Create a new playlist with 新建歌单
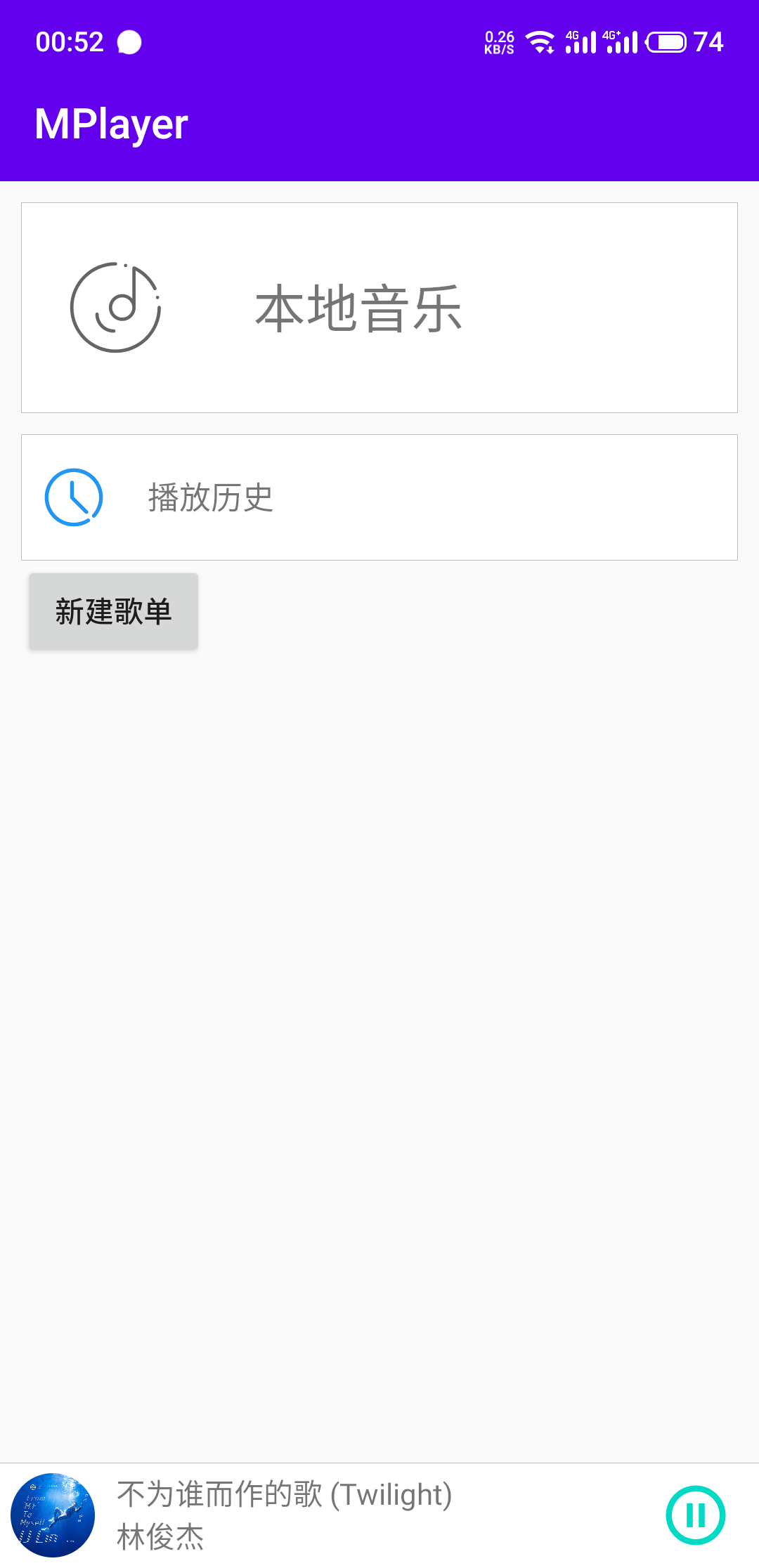This screenshot has height=1568, width=759. coord(112,611)
